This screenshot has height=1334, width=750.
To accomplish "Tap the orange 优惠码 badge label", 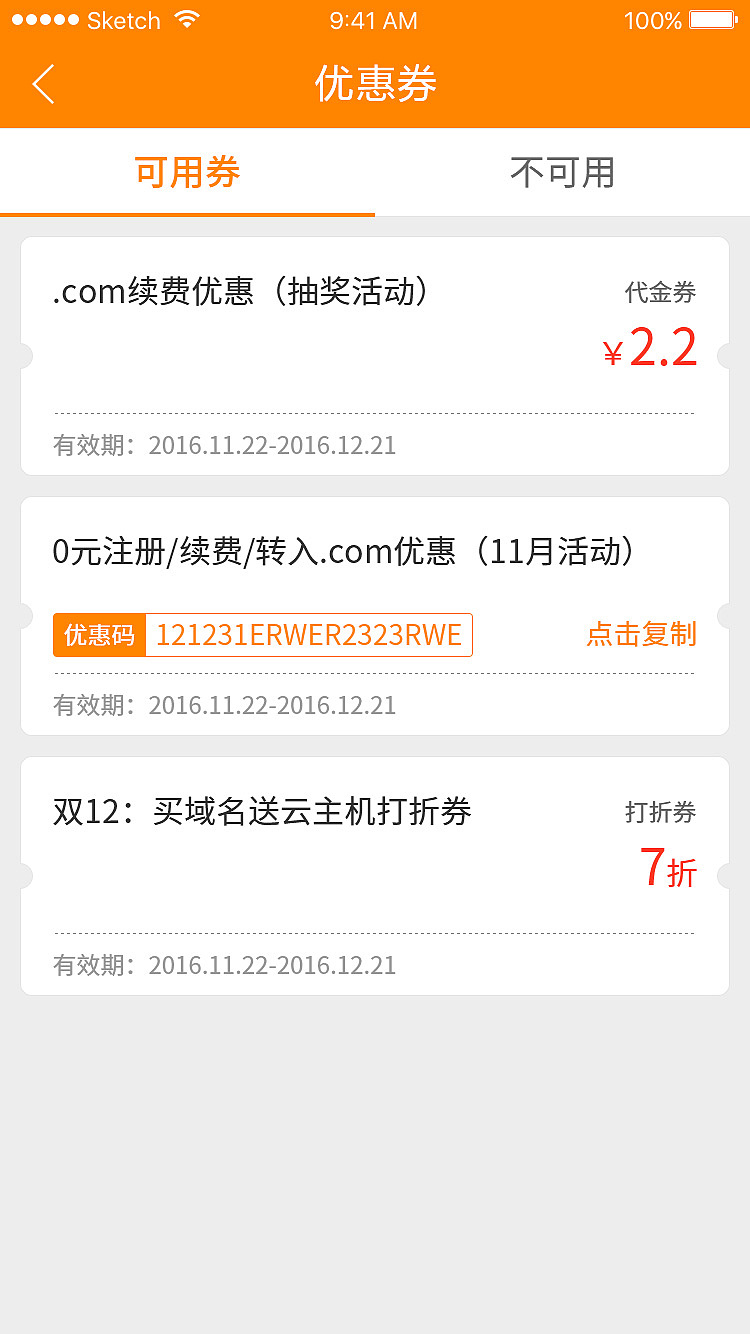I will [x=99, y=634].
